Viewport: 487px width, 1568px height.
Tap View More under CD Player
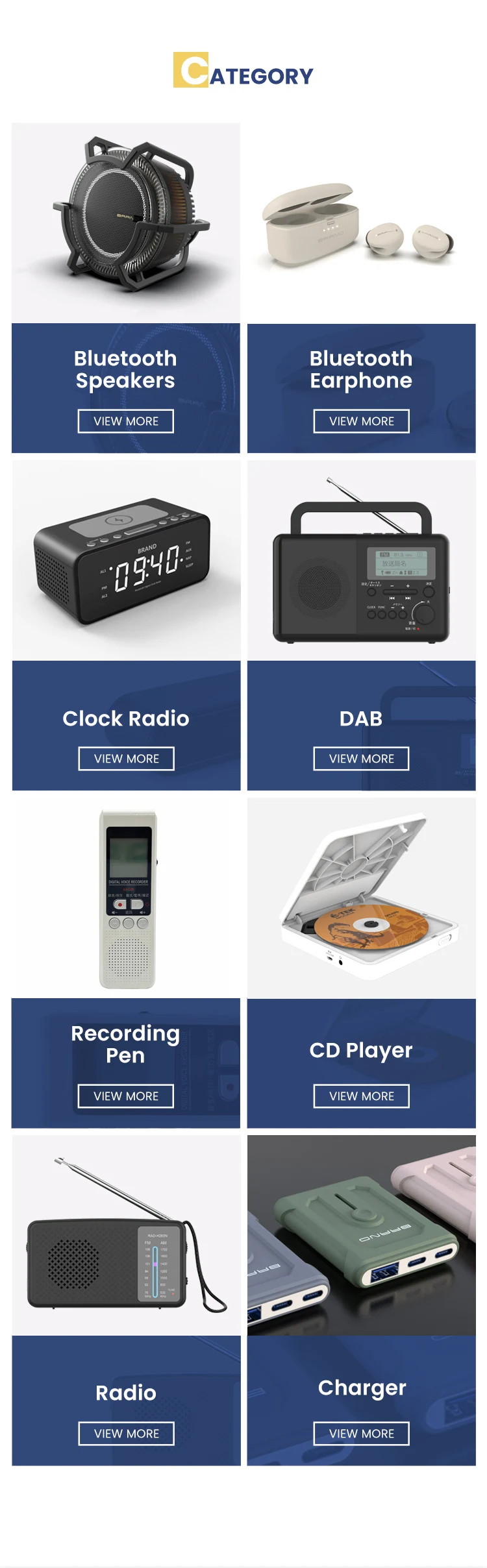(x=362, y=1096)
